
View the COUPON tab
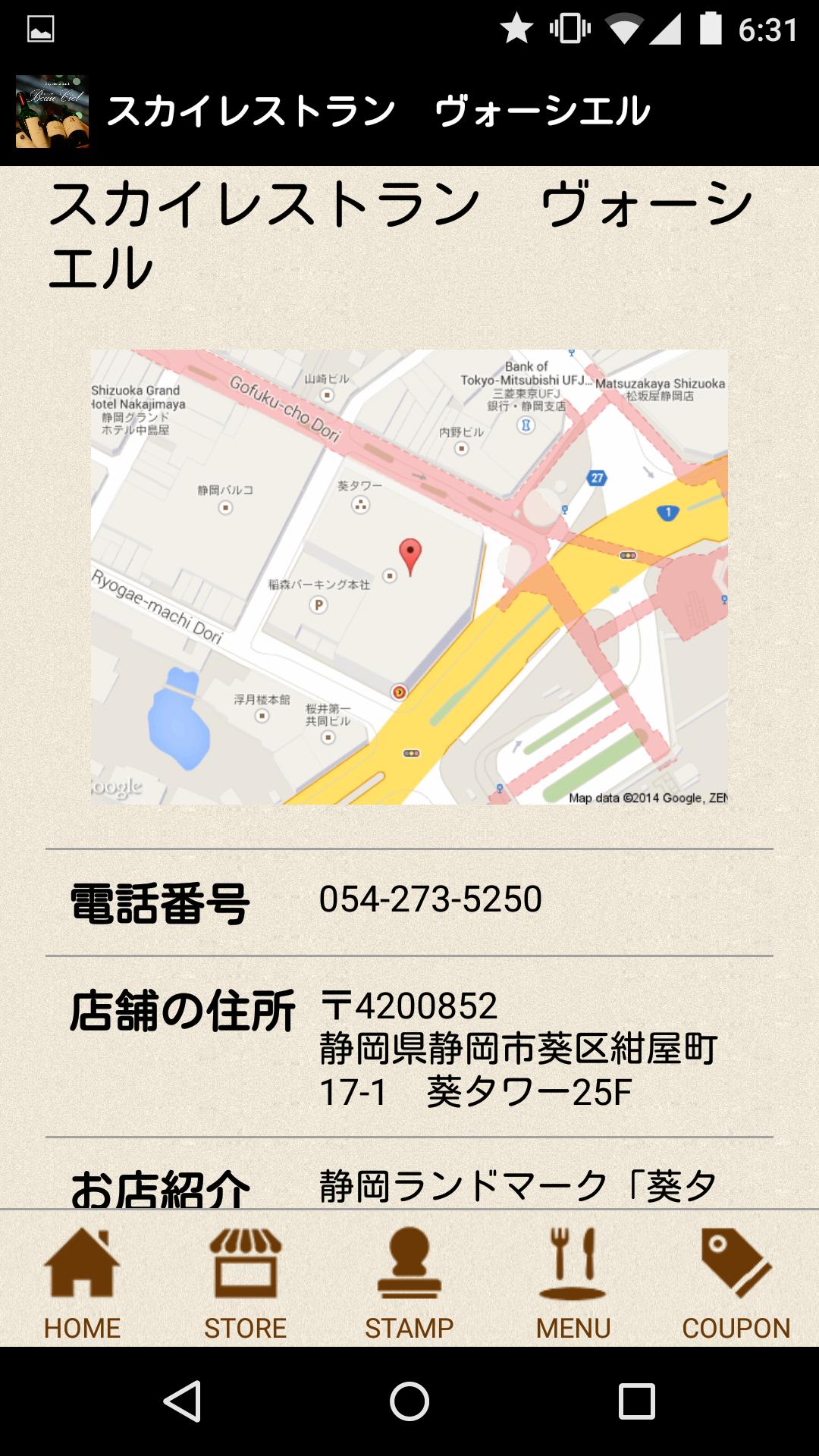(736, 1280)
